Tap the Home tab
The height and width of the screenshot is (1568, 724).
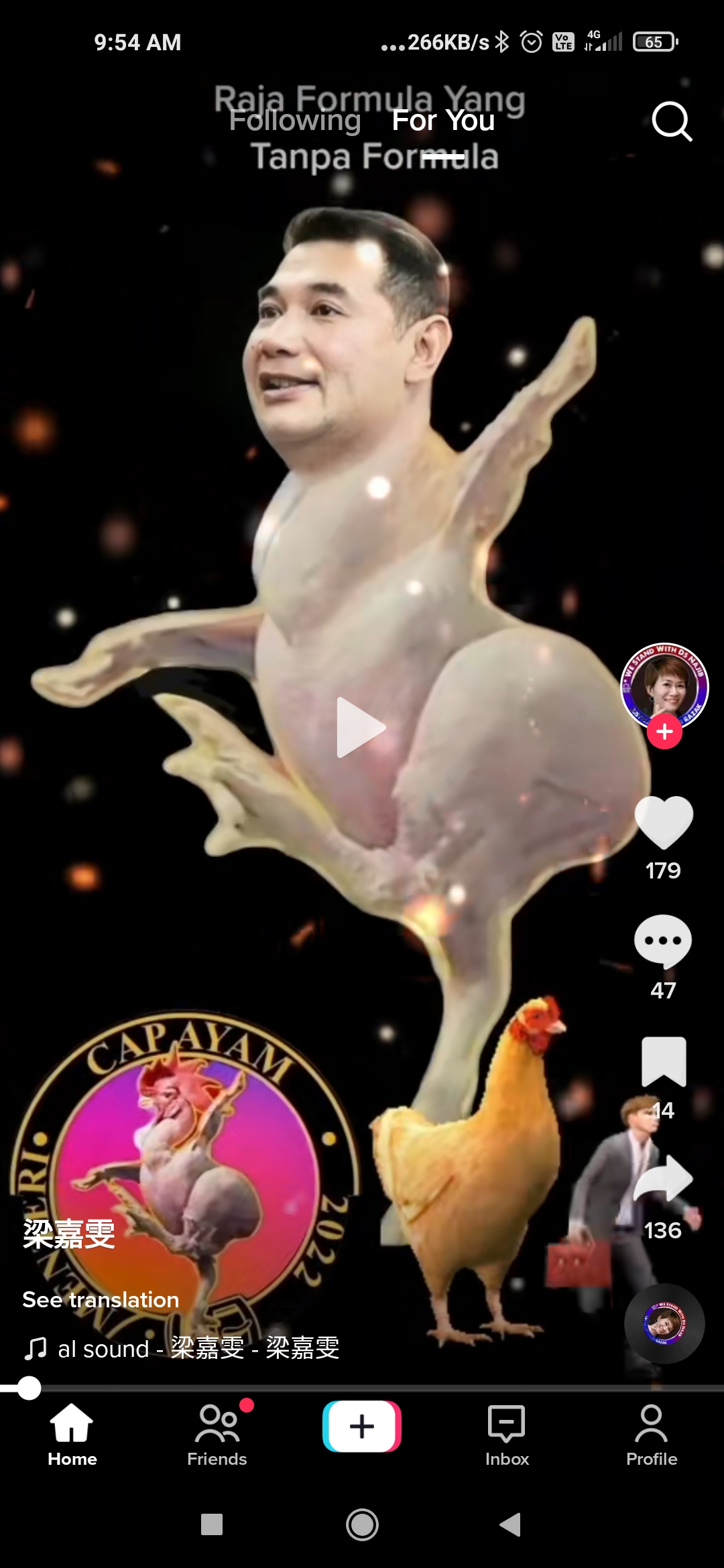click(72, 1434)
